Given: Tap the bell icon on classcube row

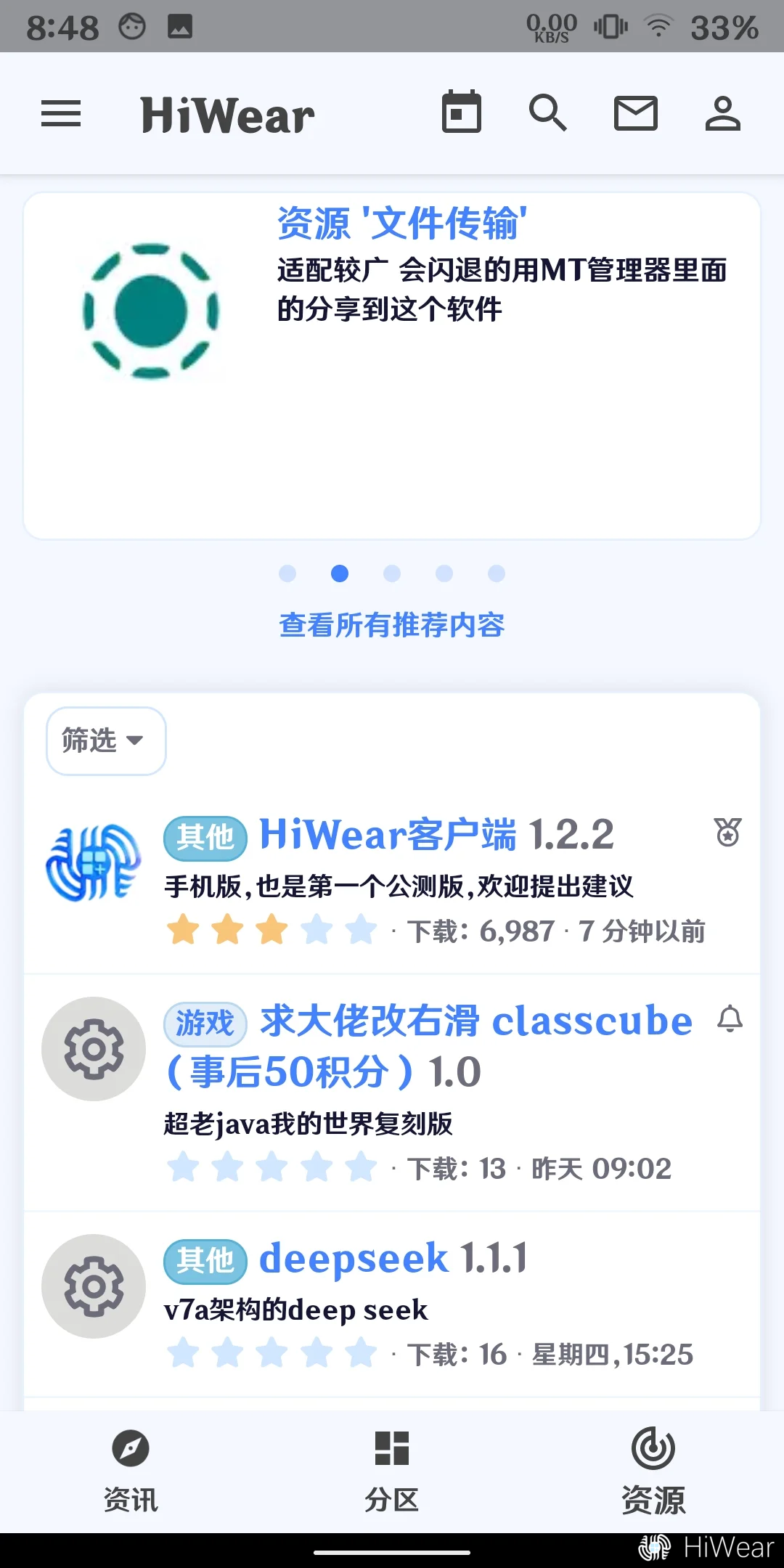Looking at the screenshot, I should (x=730, y=1019).
